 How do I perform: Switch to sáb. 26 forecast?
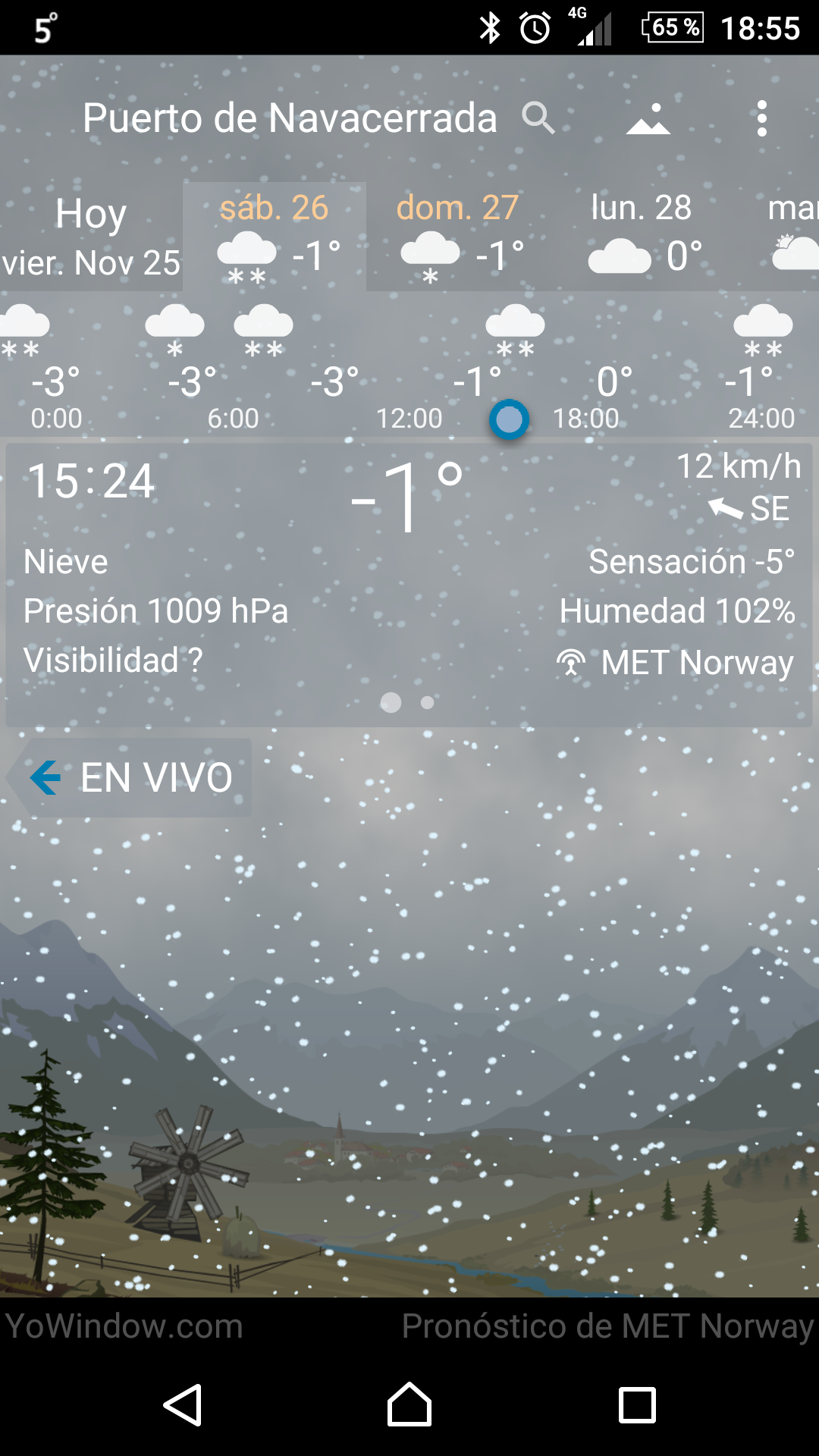275,237
